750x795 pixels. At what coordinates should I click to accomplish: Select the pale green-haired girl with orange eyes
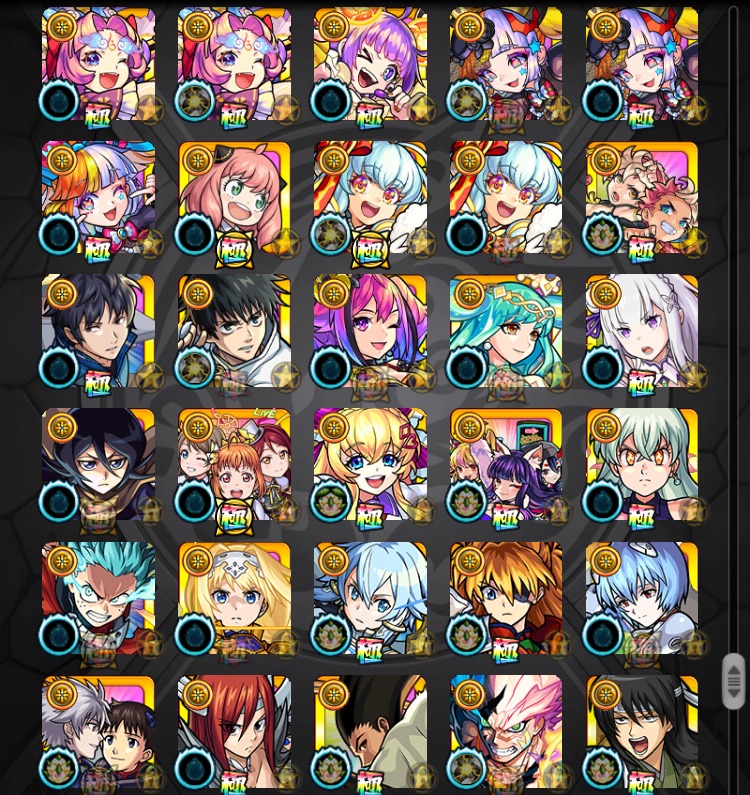(642, 465)
